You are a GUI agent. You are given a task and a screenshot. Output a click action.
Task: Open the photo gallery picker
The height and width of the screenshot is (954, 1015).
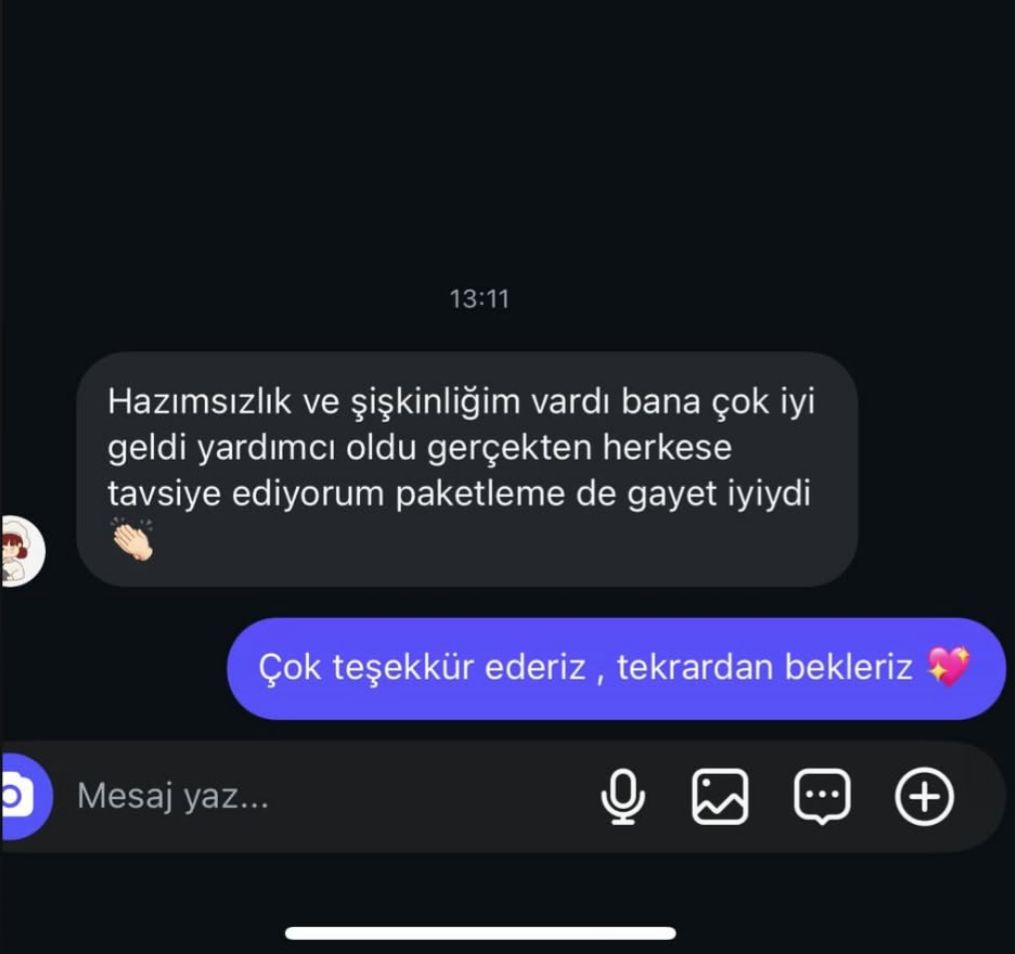(720, 797)
